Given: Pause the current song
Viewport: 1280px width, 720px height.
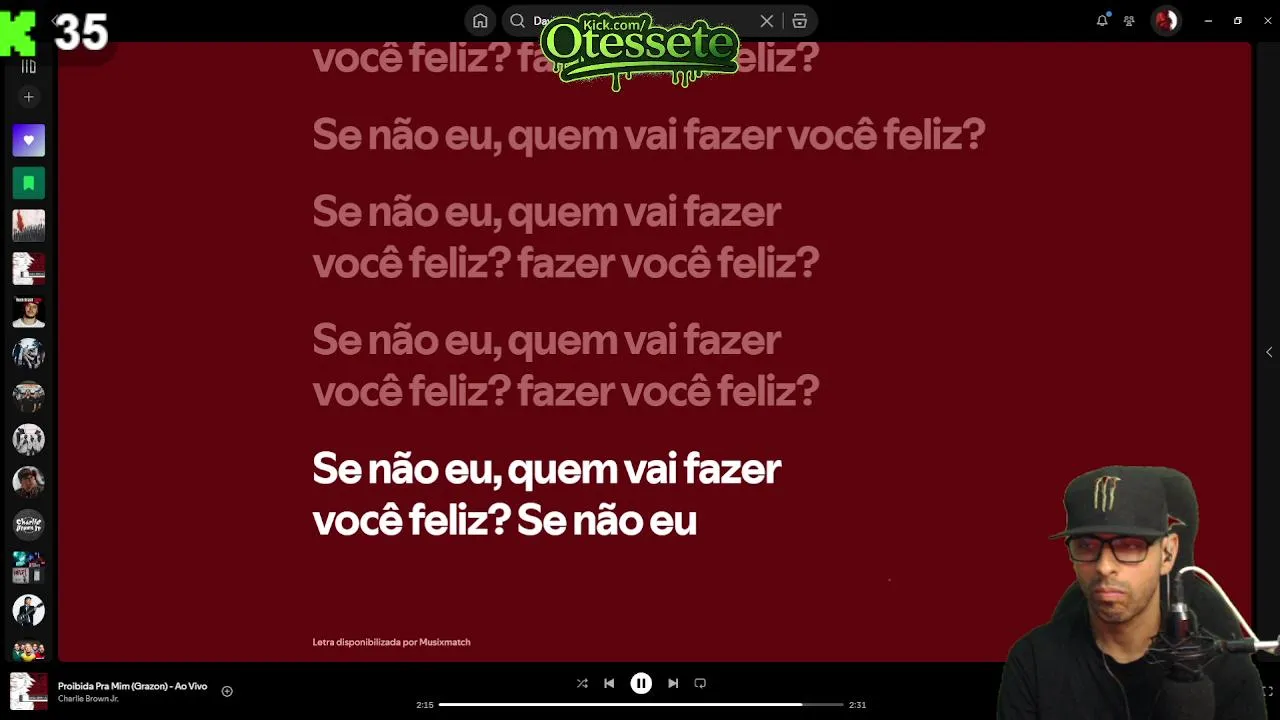Looking at the screenshot, I should pyautogui.click(x=641, y=683).
